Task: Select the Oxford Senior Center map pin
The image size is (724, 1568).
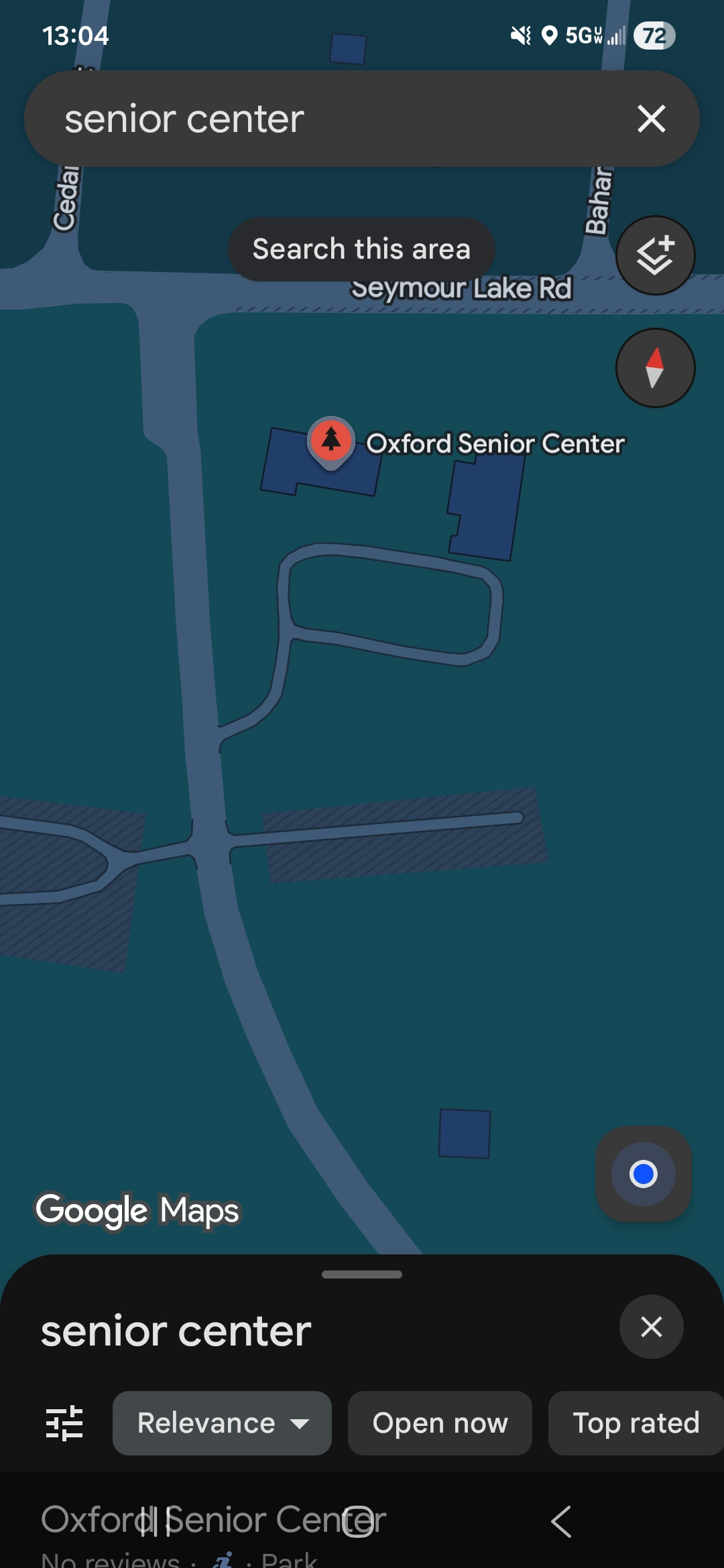Action: point(330,442)
